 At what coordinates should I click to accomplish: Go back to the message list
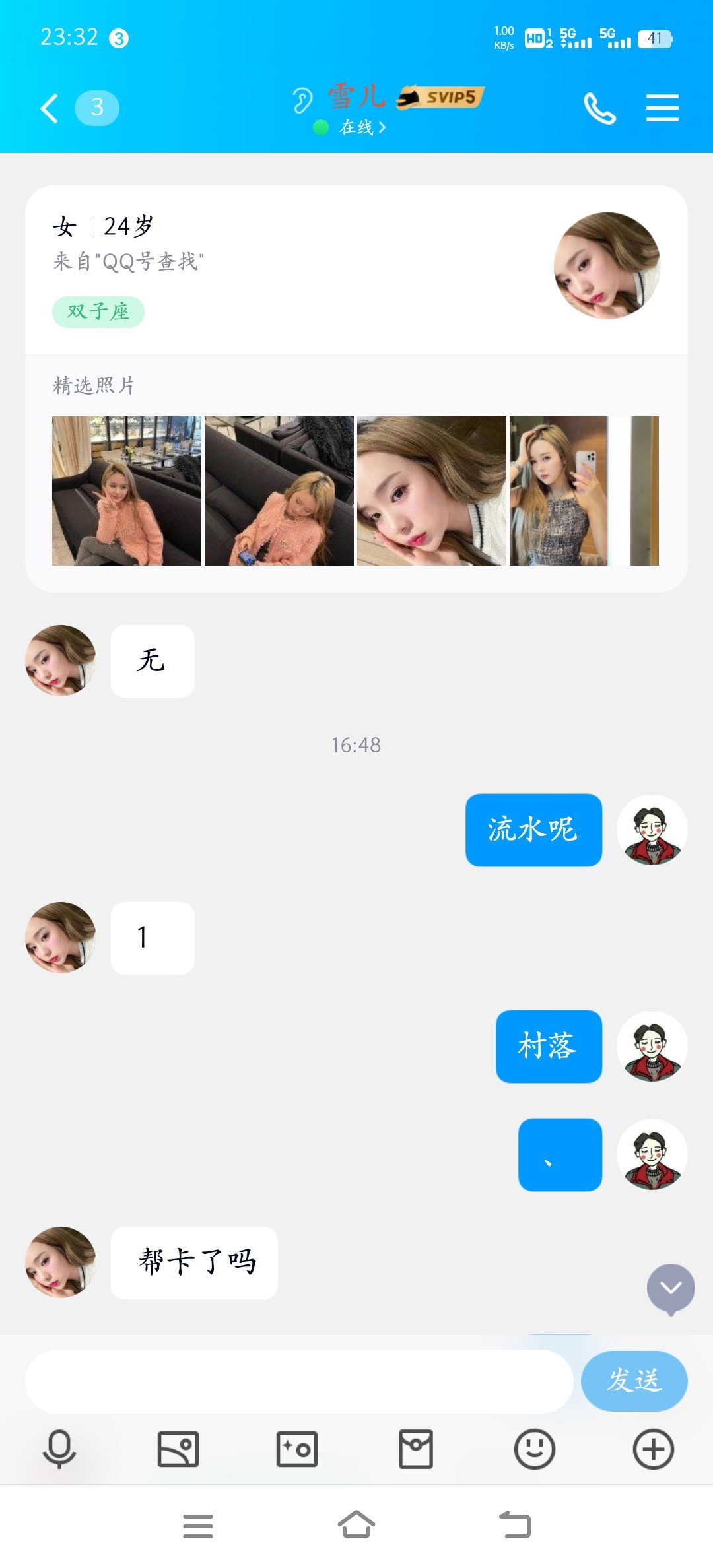(x=50, y=108)
